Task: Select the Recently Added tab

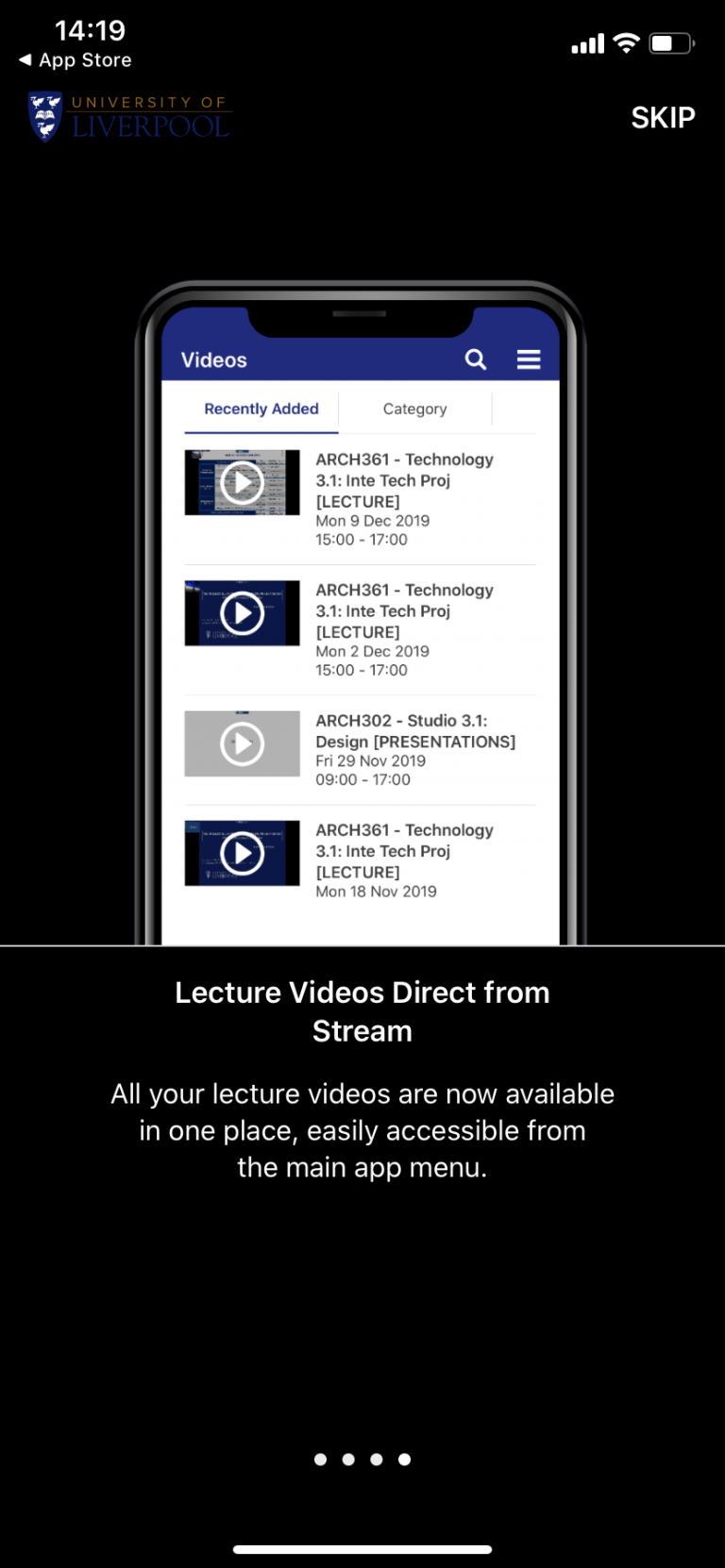Action: (x=261, y=409)
